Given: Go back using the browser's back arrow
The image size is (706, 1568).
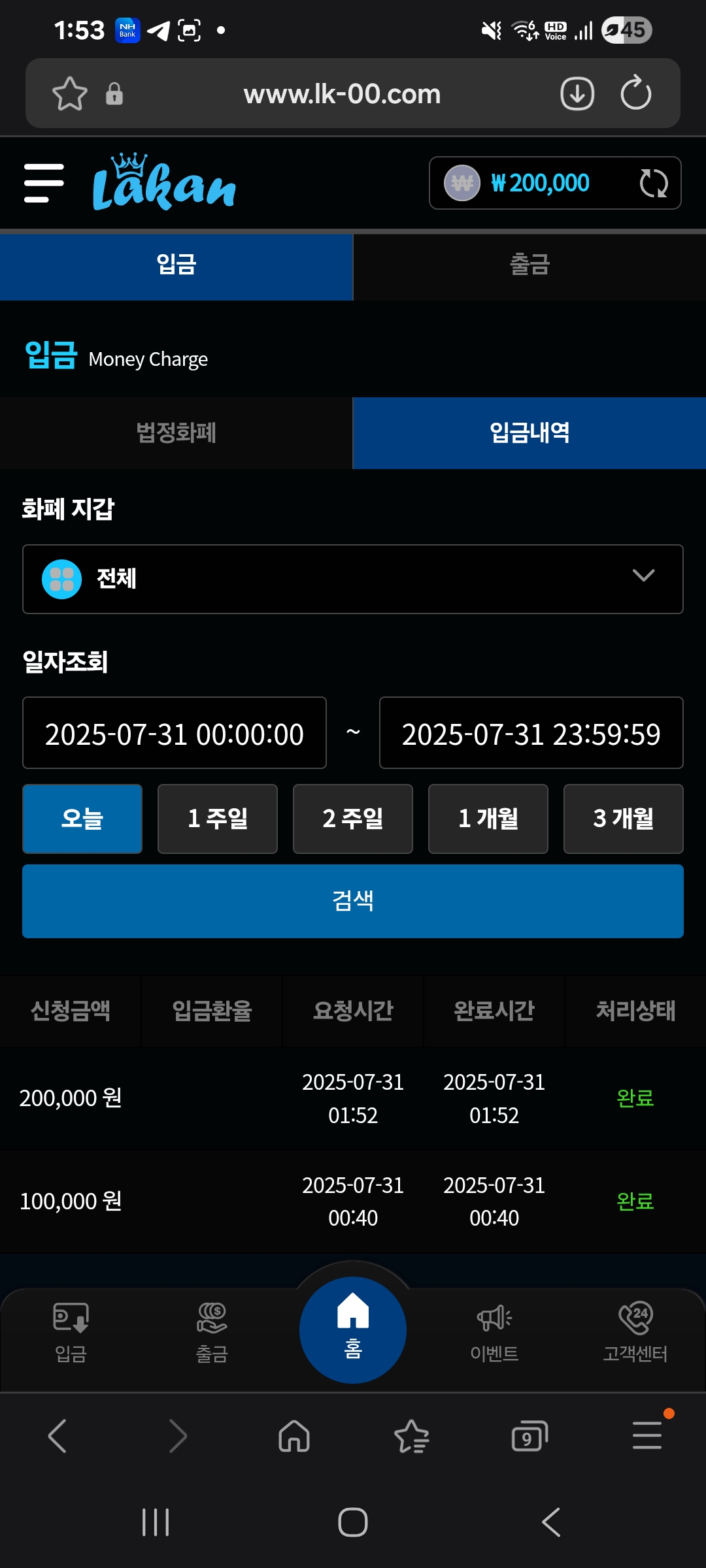Looking at the screenshot, I should click(x=58, y=1436).
